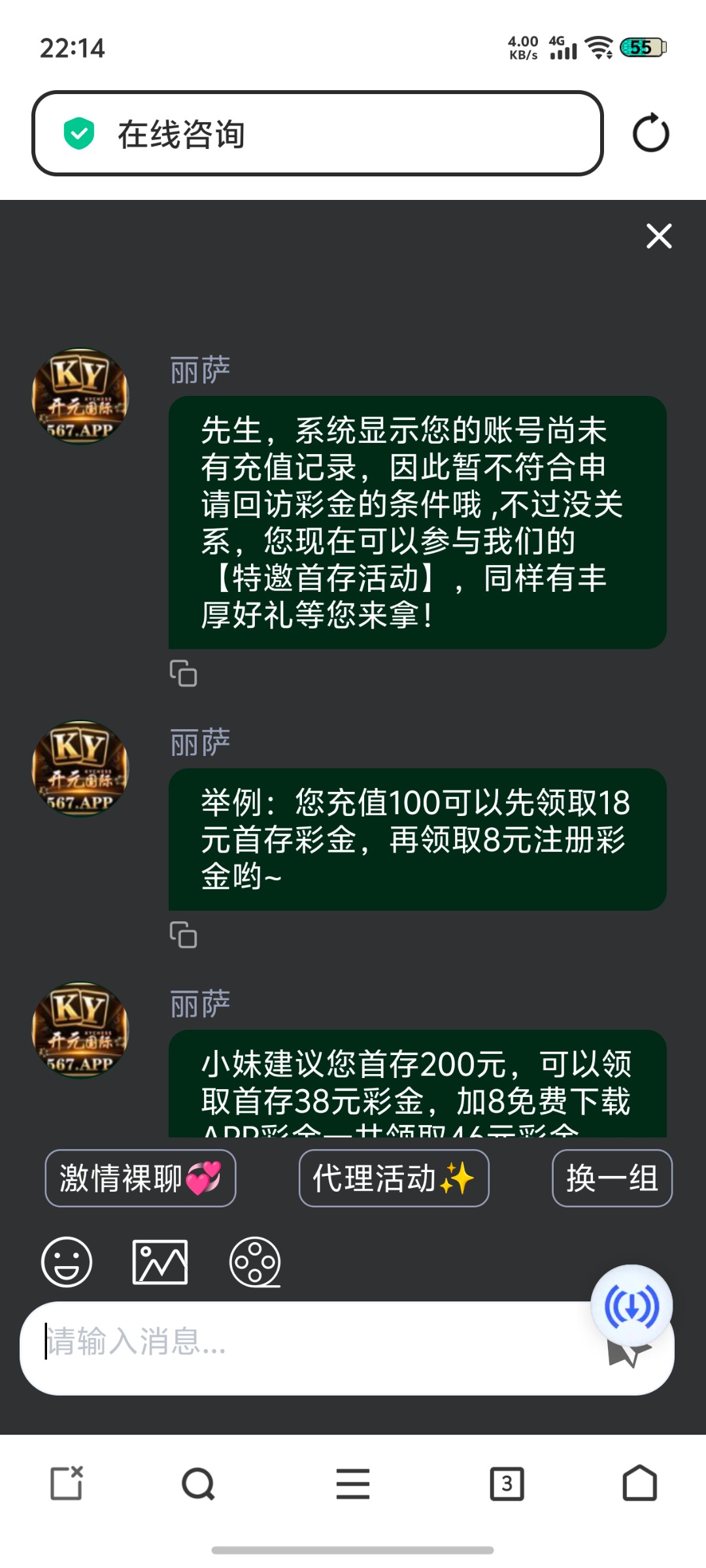This screenshot has height=1568, width=706.
Task: Open the image picker to send a photo
Action: coord(160,1263)
